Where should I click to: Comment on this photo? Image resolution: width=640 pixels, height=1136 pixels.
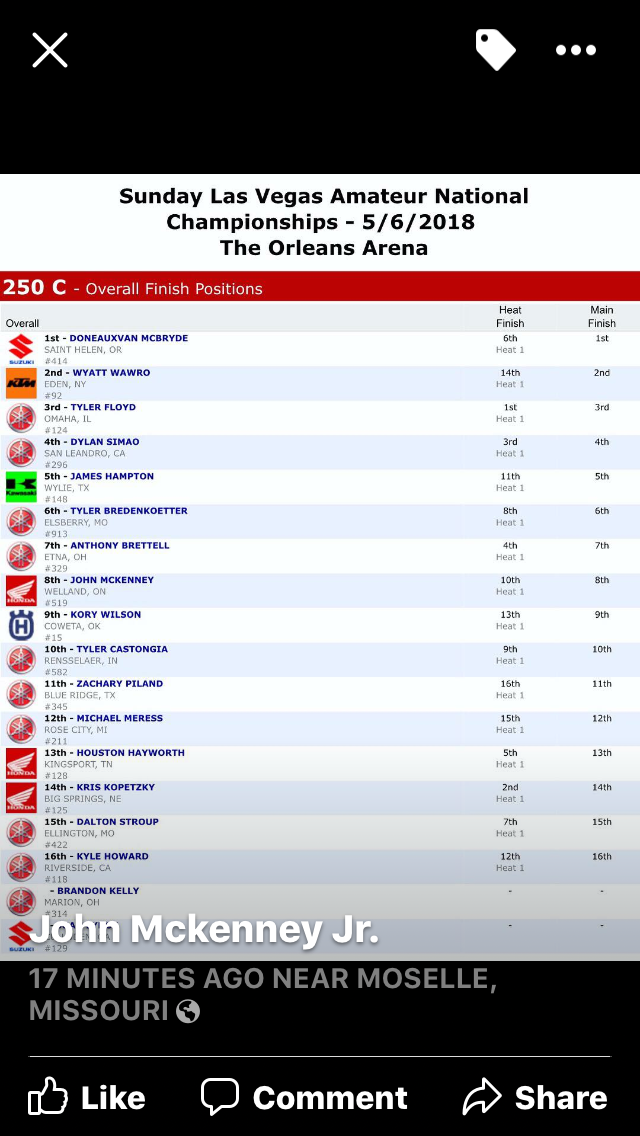[304, 1097]
